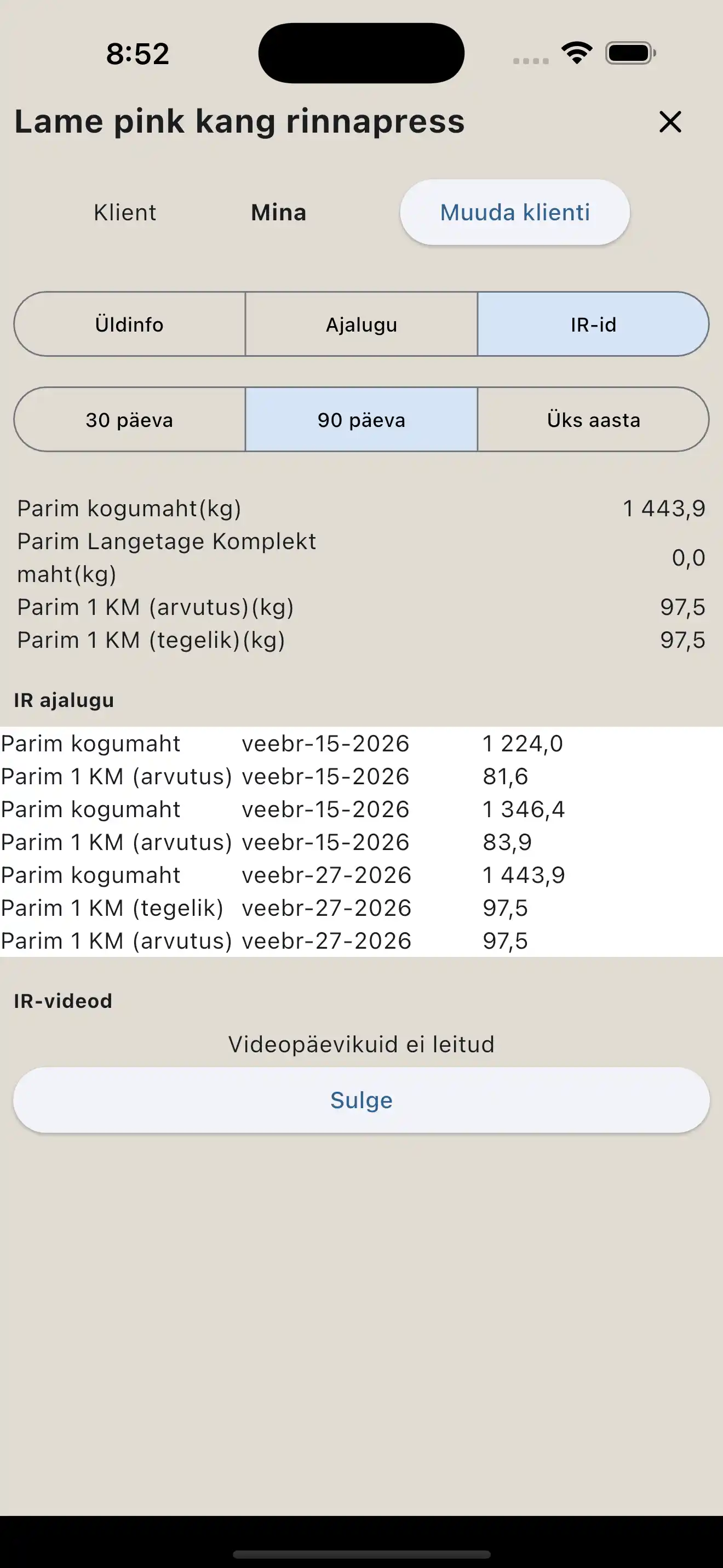Click the cellular signal dots icon

click(x=530, y=60)
